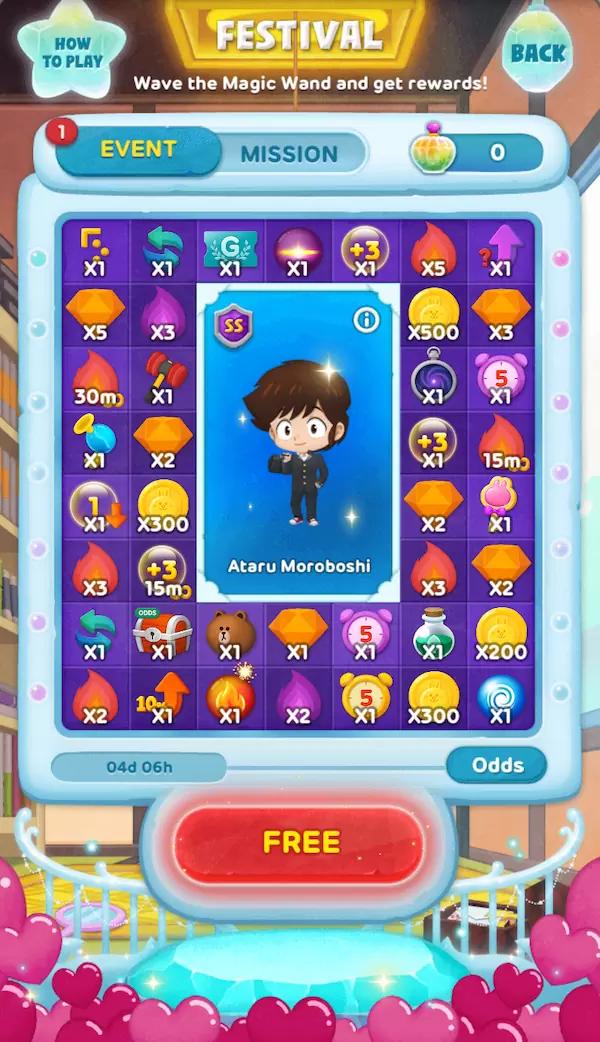
Task: Select the Event tab
Action: [x=138, y=150]
